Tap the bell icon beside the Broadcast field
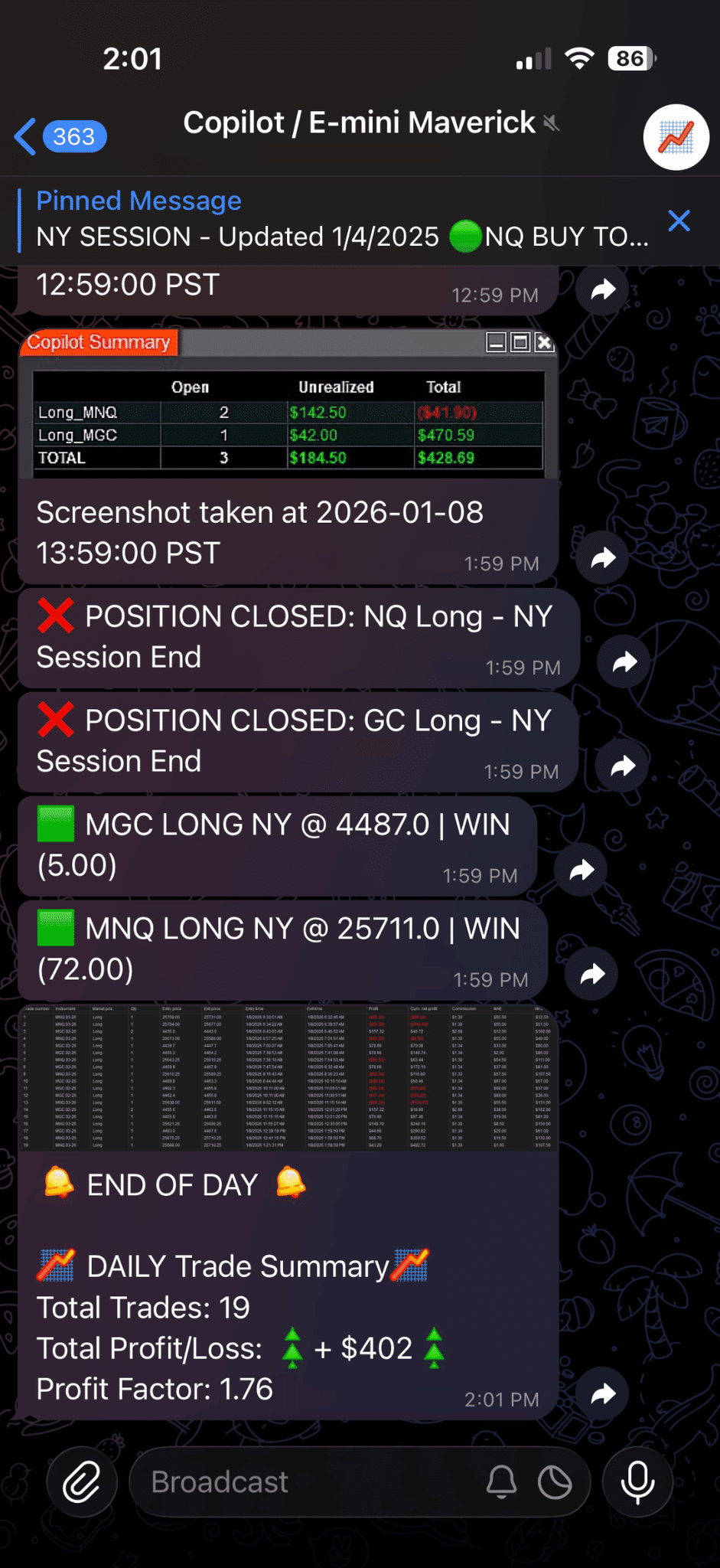This screenshot has width=720, height=1568. (x=503, y=1481)
